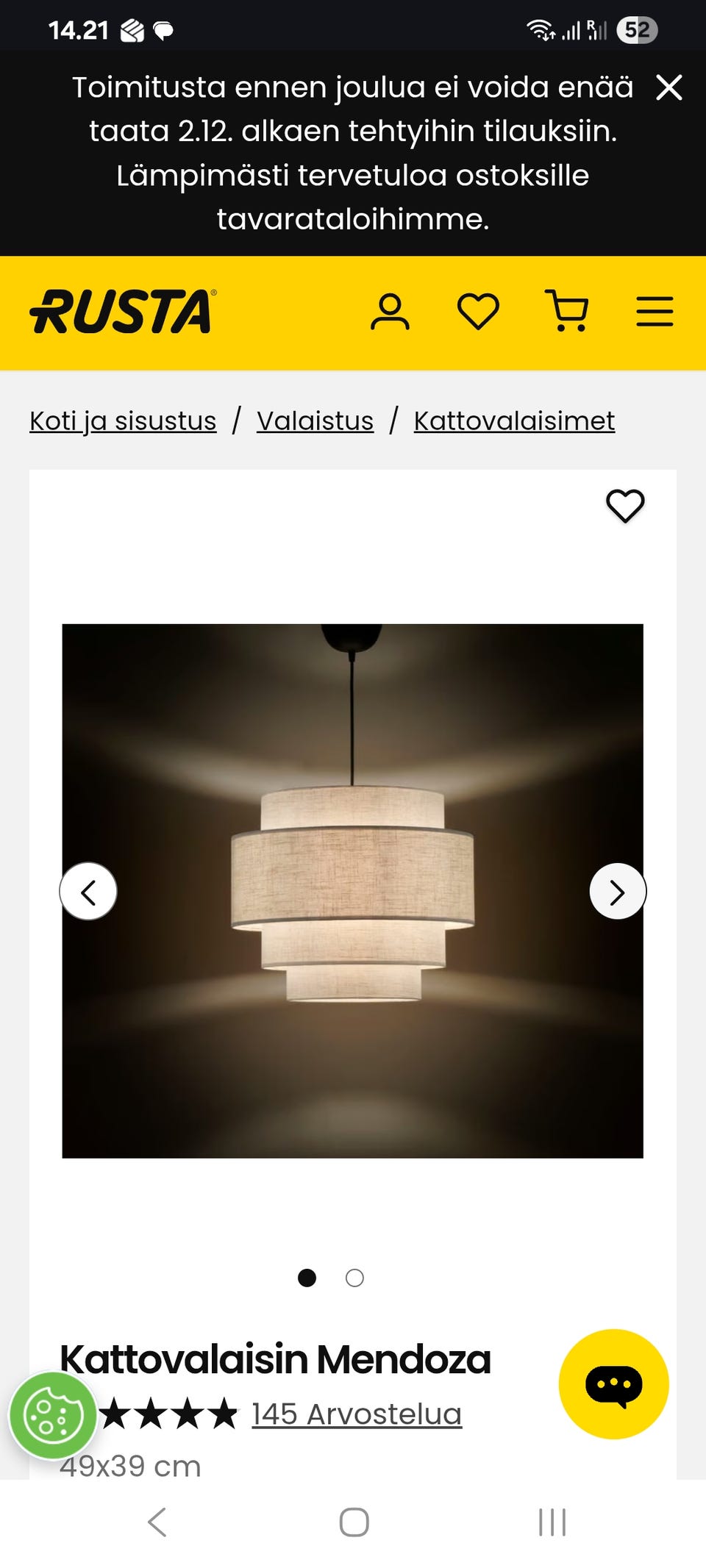Add Mendoza lamp to favorites
The width and height of the screenshot is (706, 1568).
(x=625, y=506)
